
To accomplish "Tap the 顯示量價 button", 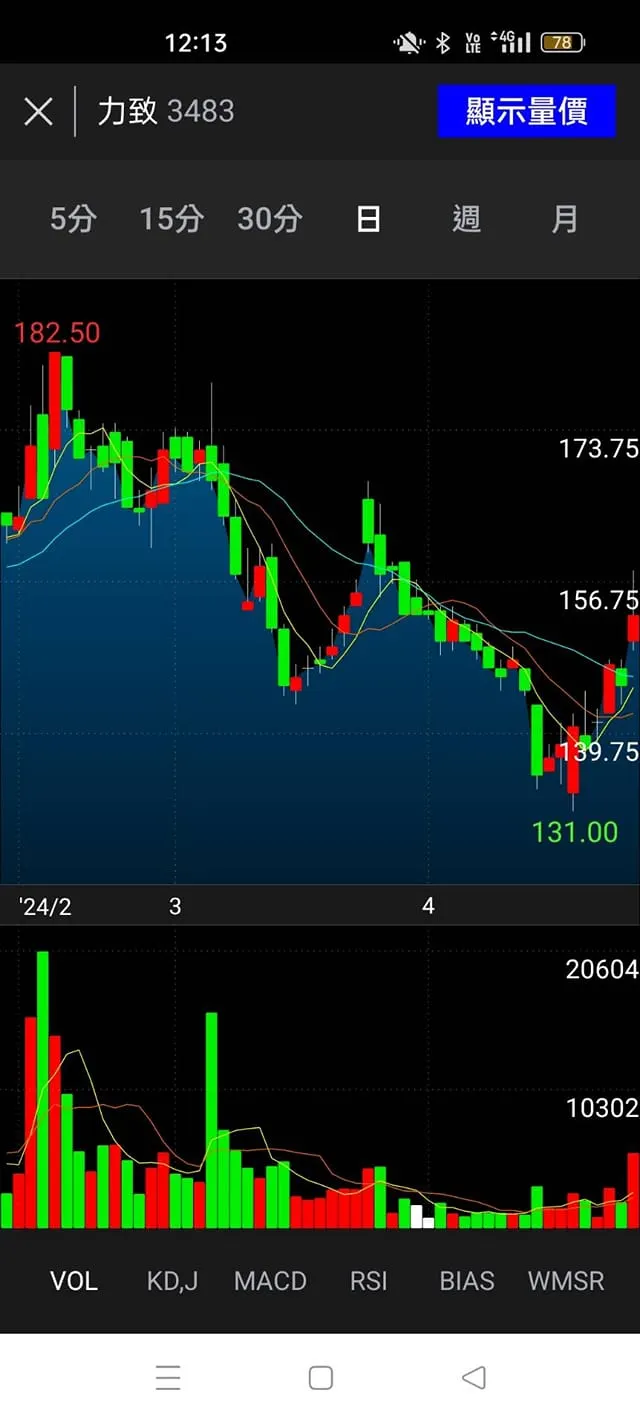I will [x=526, y=111].
